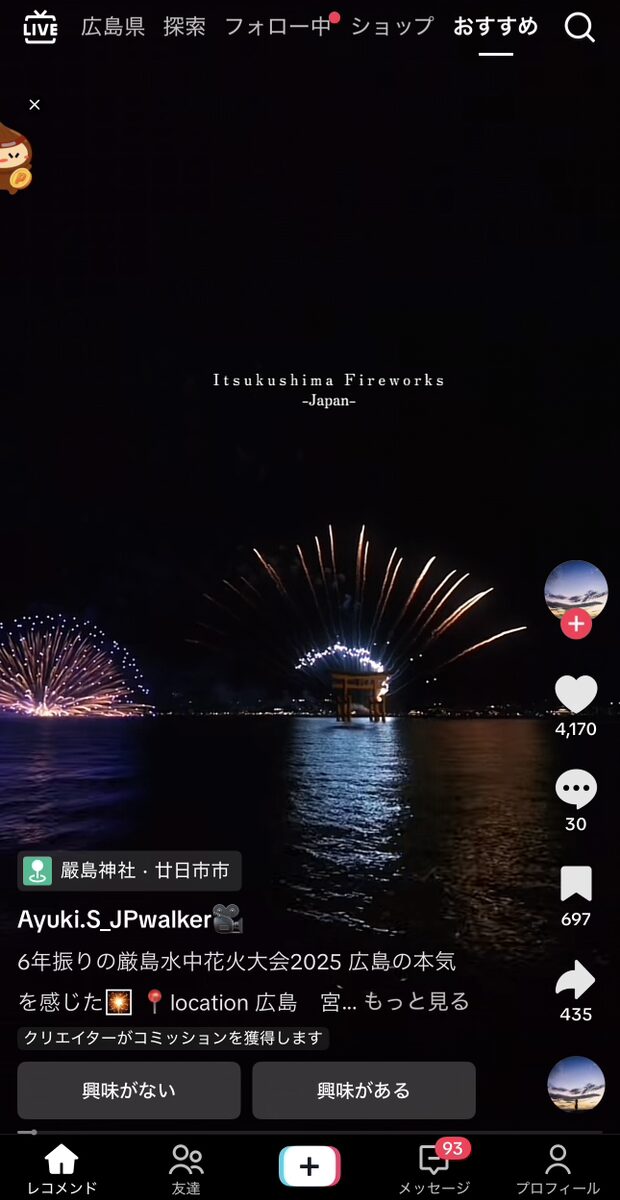Share this video
This screenshot has height=1200, width=620.
point(576,980)
